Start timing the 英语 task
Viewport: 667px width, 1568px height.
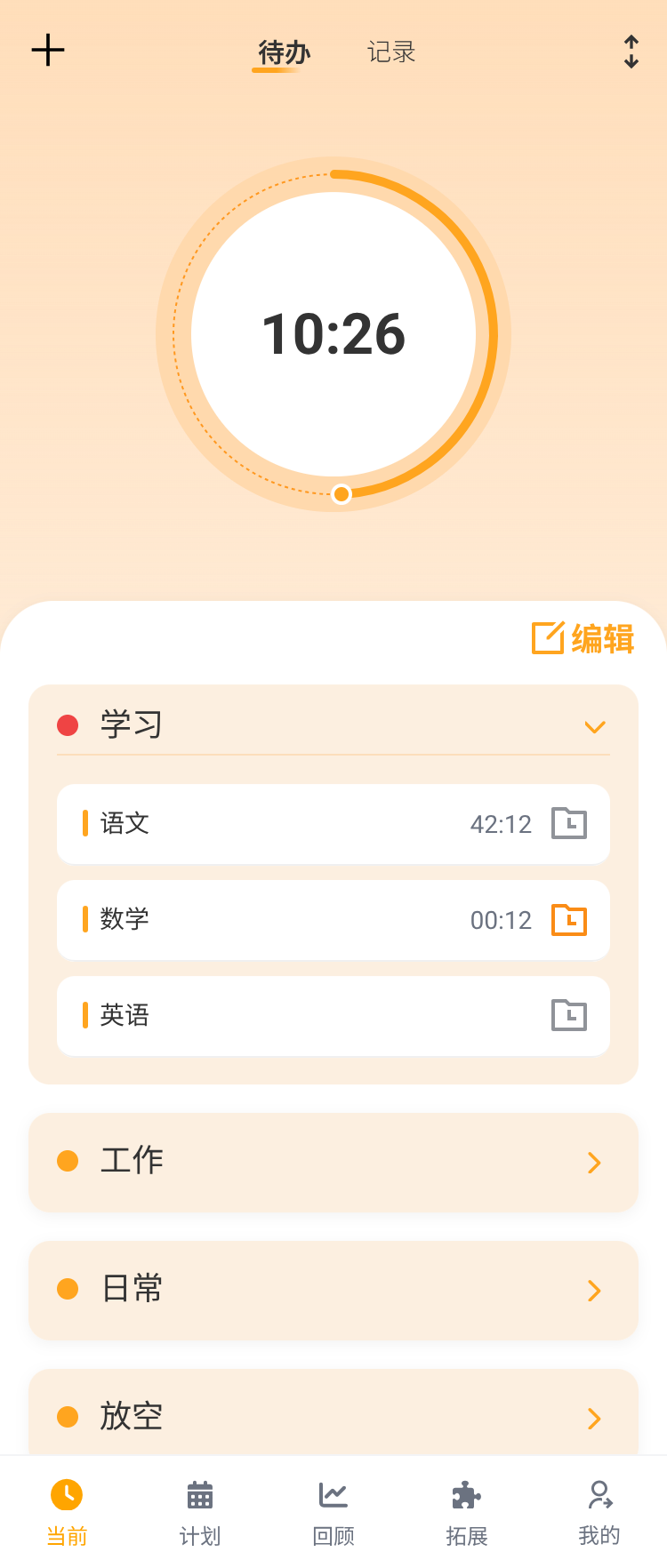[x=568, y=1016]
